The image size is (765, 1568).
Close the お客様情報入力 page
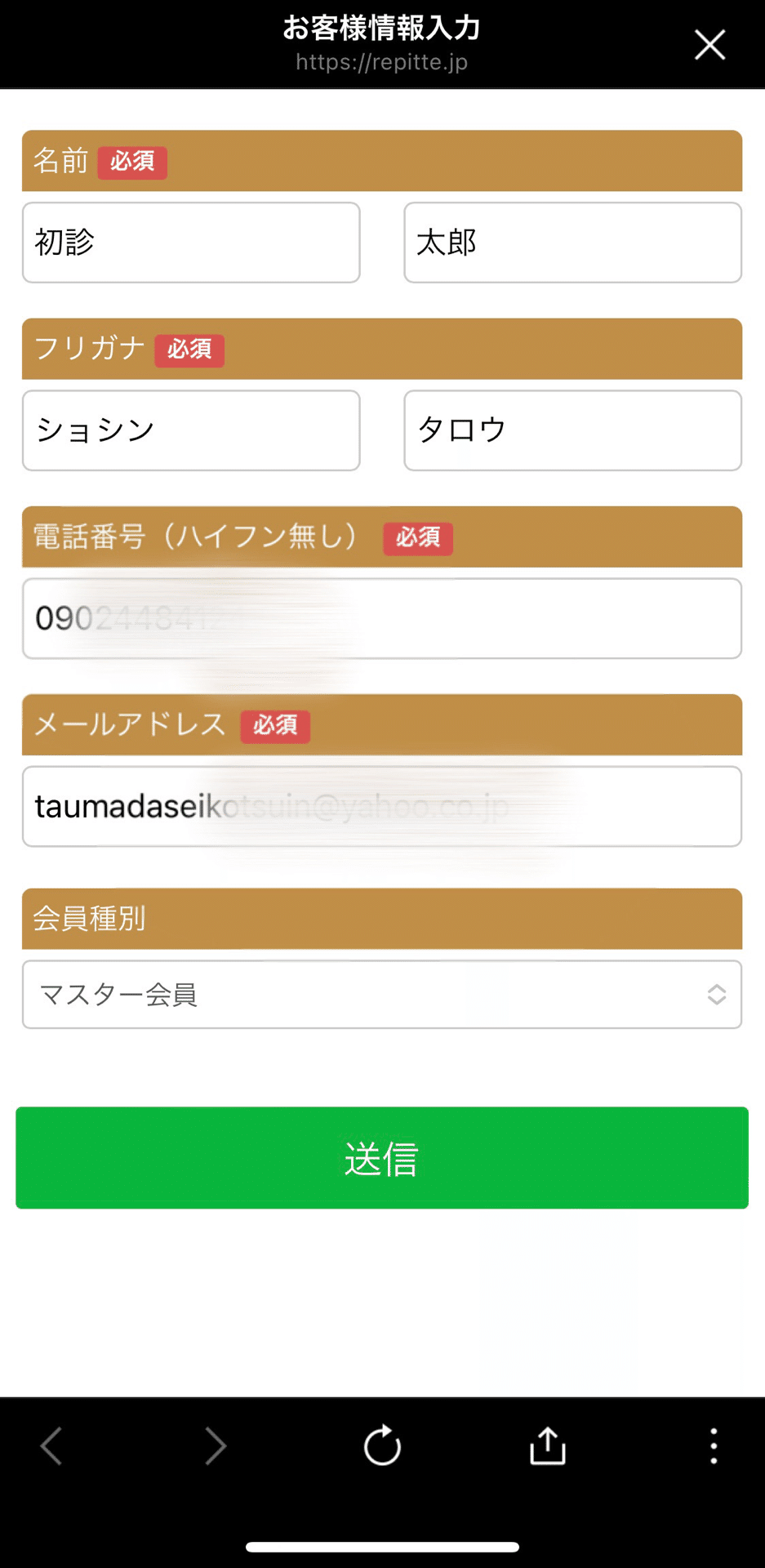point(709,45)
